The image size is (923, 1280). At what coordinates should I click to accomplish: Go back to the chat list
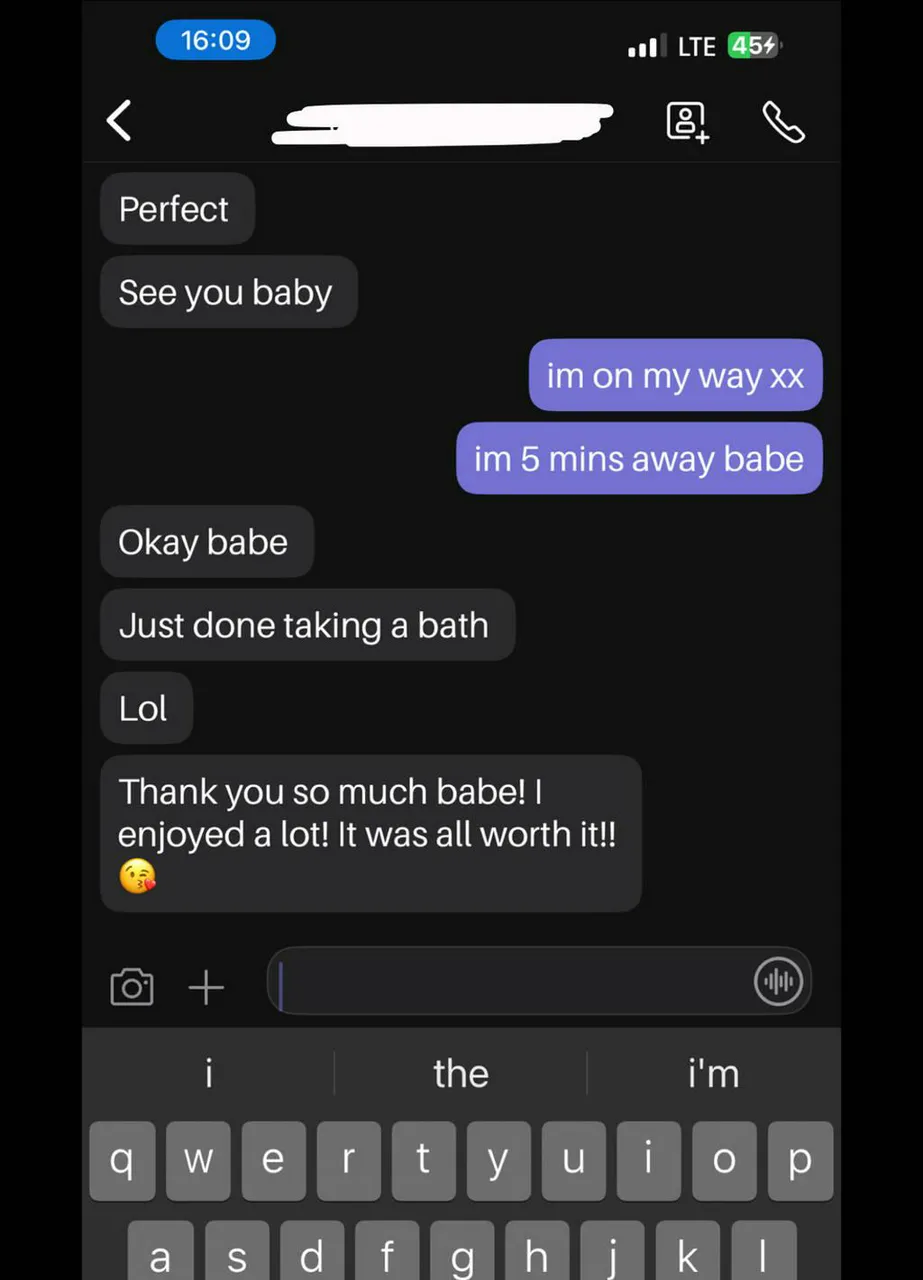pyautogui.click(x=119, y=121)
